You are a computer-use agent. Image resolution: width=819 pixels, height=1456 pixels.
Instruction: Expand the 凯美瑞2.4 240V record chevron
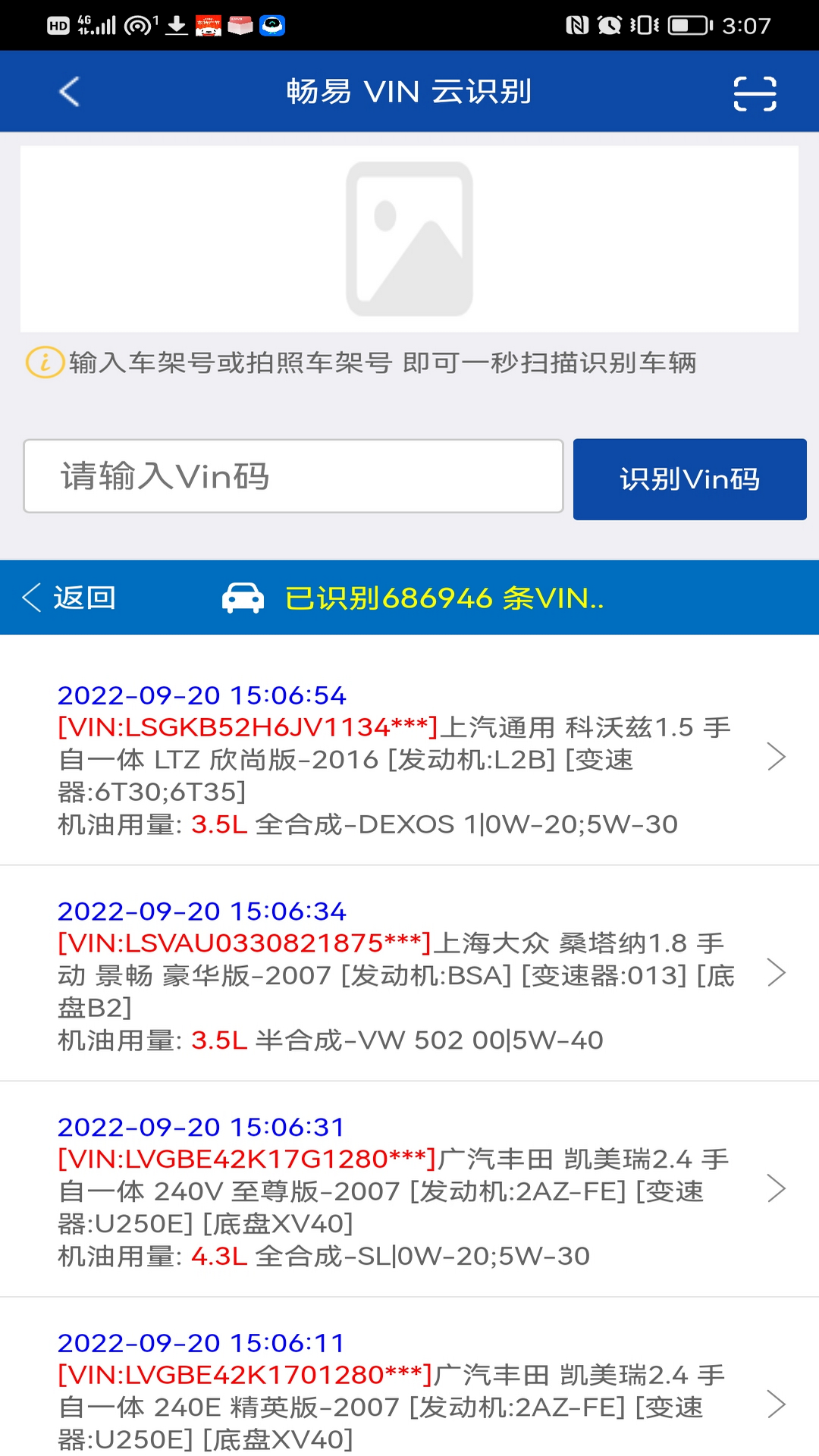776,1191
